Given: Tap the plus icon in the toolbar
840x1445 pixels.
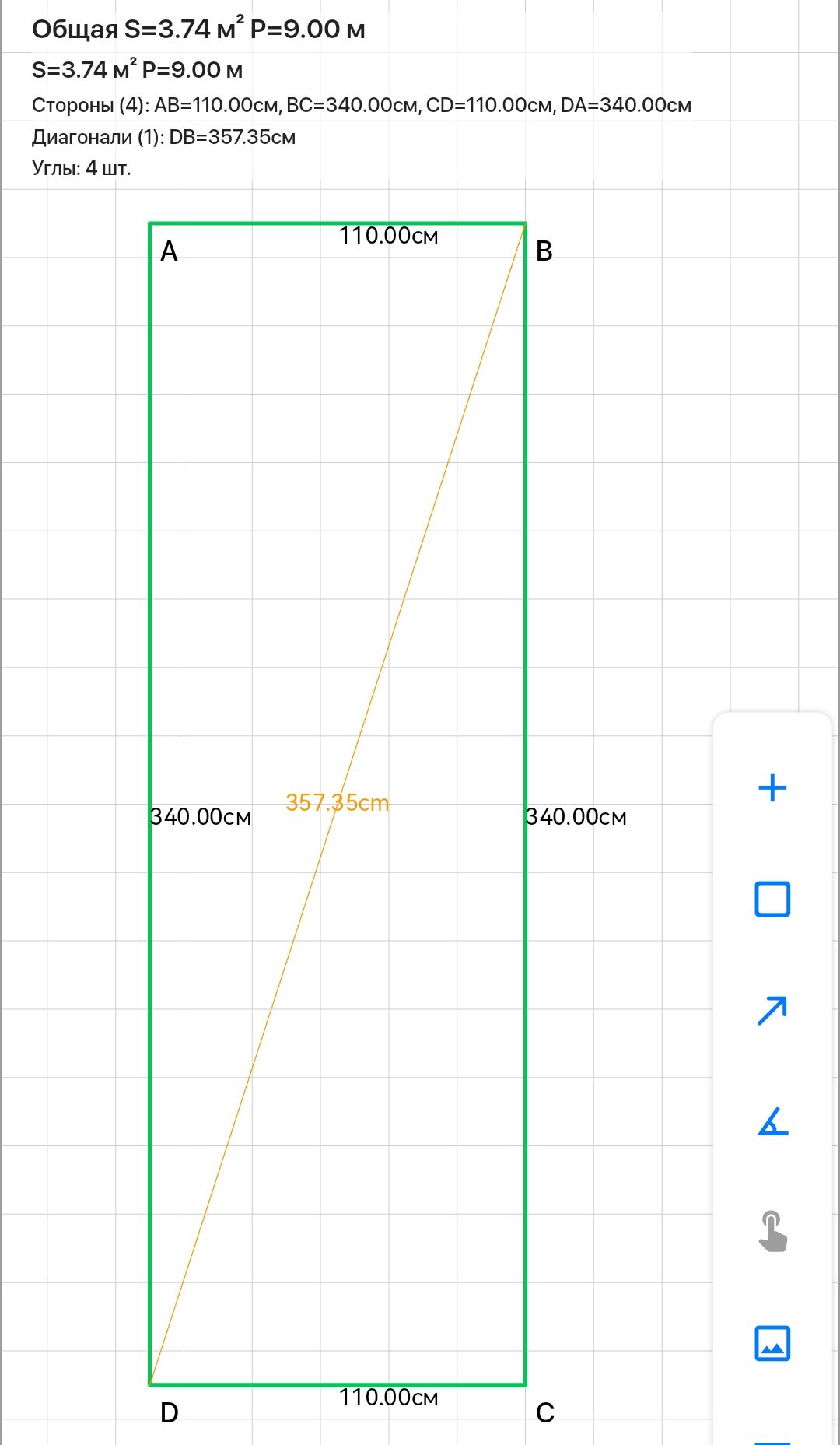Looking at the screenshot, I should (772, 788).
